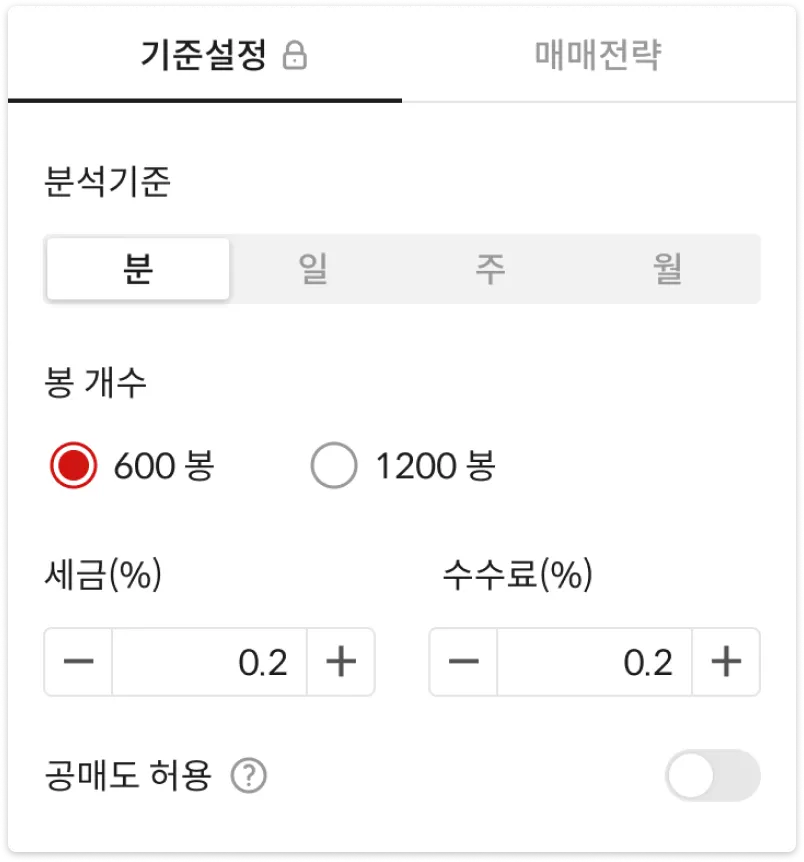Enable the 공매도 허용 switch
This screenshot has width=804, height=862.
[x=713, y=776]
